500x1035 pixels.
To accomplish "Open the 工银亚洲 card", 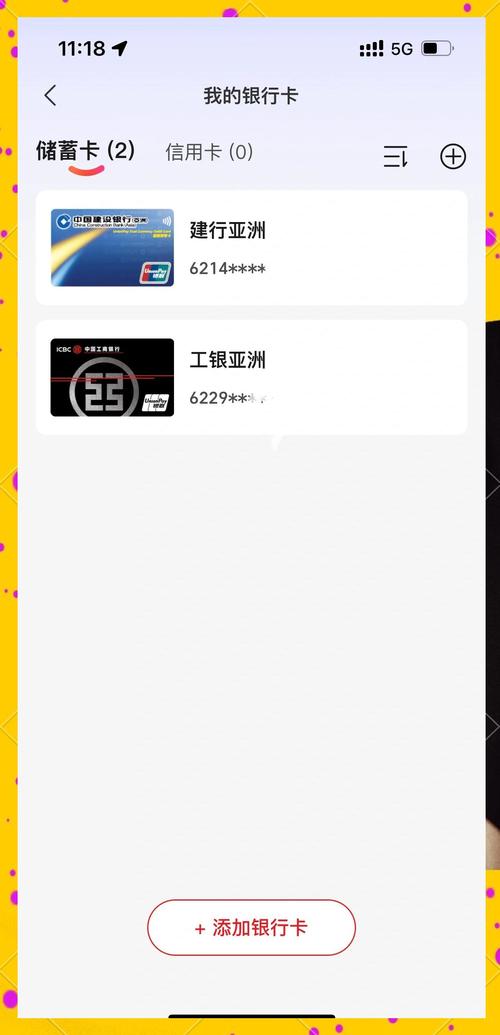I will (x=252, y=377).
